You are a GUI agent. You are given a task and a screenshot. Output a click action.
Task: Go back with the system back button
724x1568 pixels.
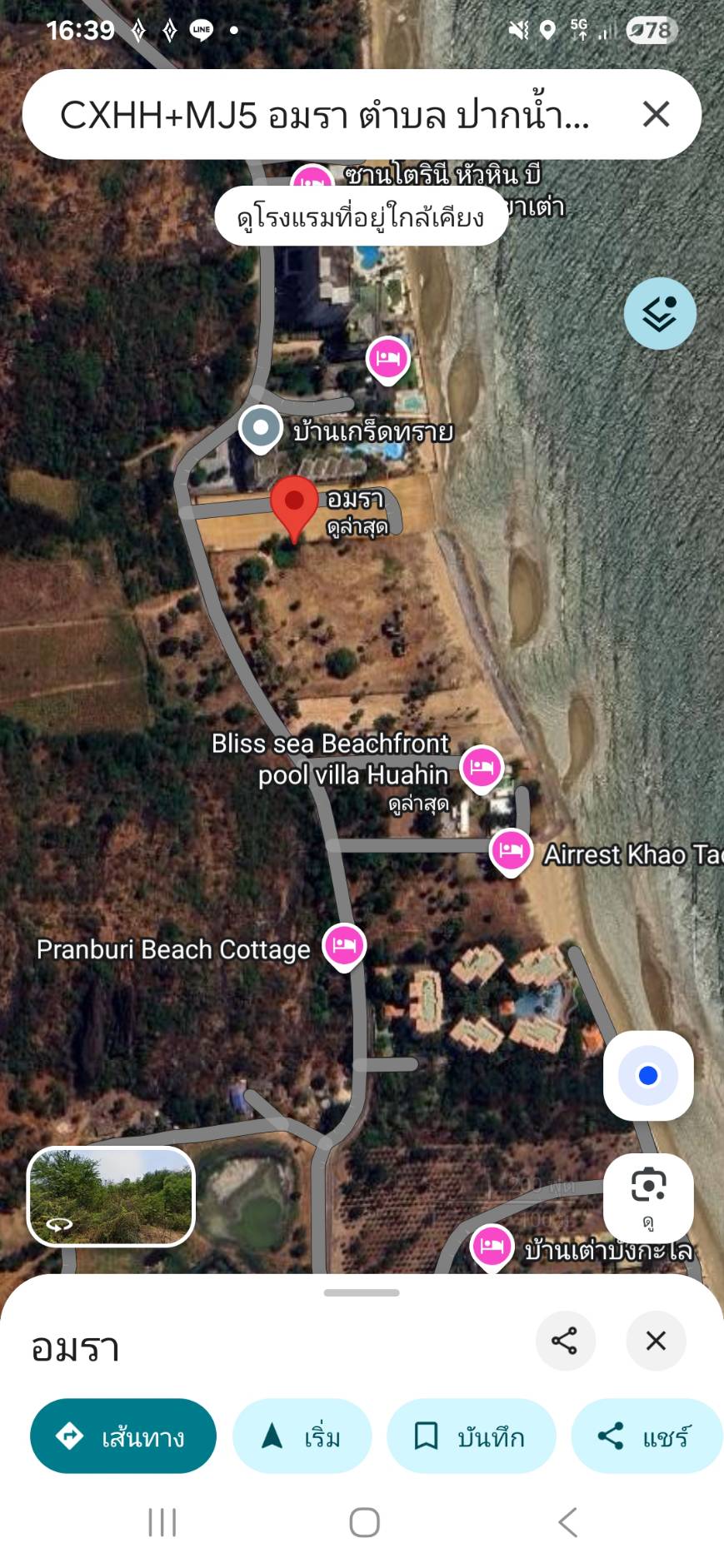[x=568, y=1522]
